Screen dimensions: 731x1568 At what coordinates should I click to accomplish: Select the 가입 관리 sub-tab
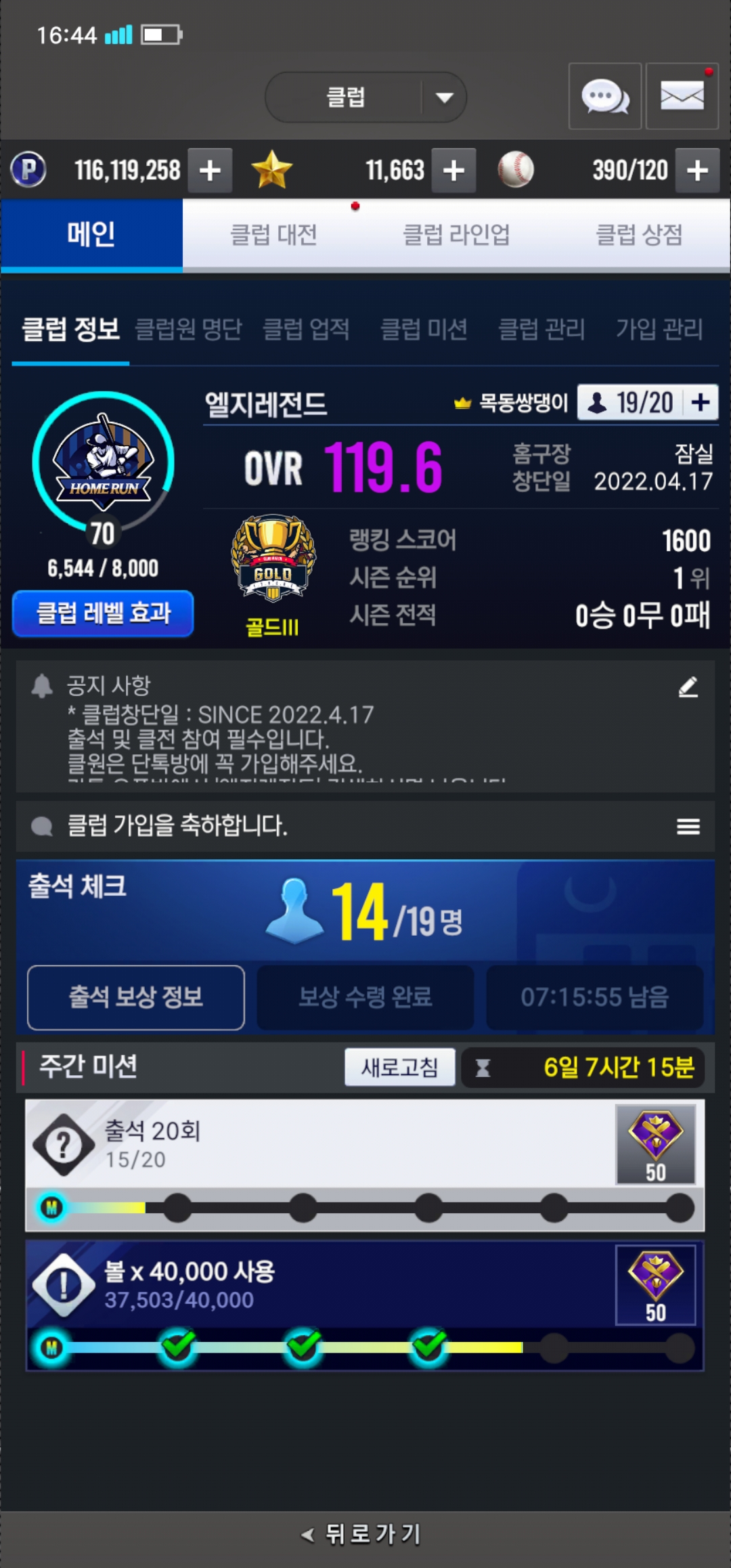pyautogui.click(x=659, y=330)
